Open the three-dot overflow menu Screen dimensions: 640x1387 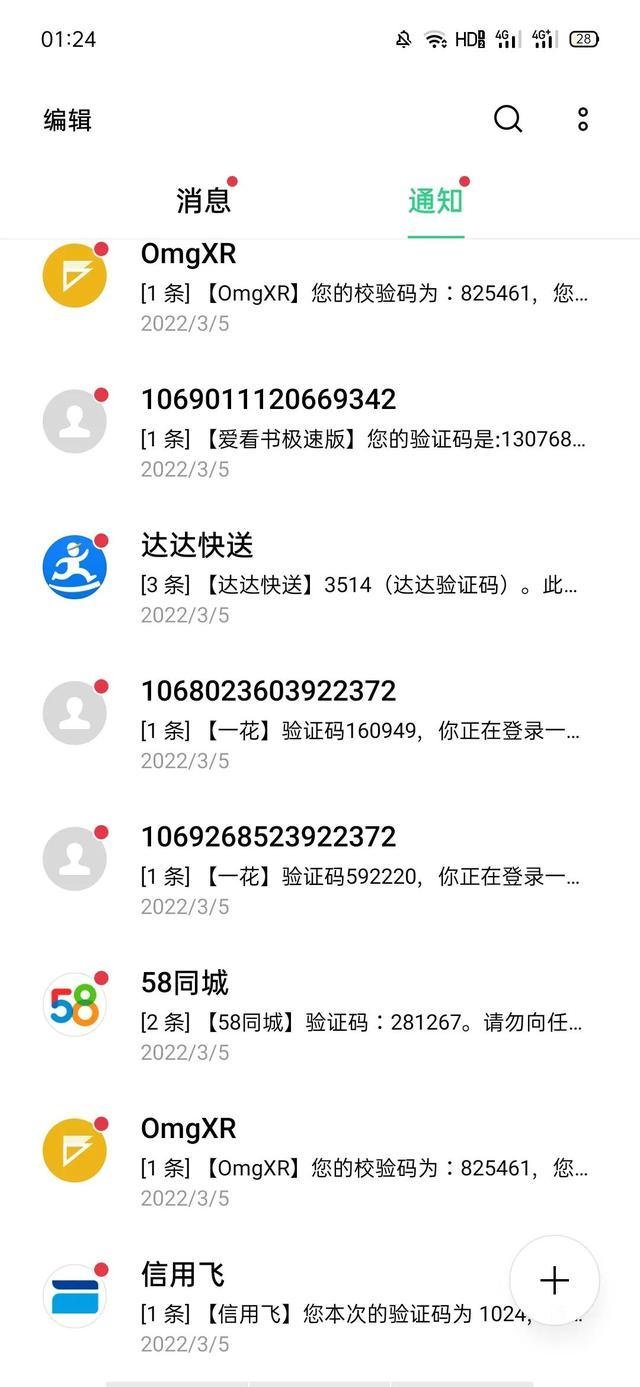pyautogui.click(x=583, y=120)
